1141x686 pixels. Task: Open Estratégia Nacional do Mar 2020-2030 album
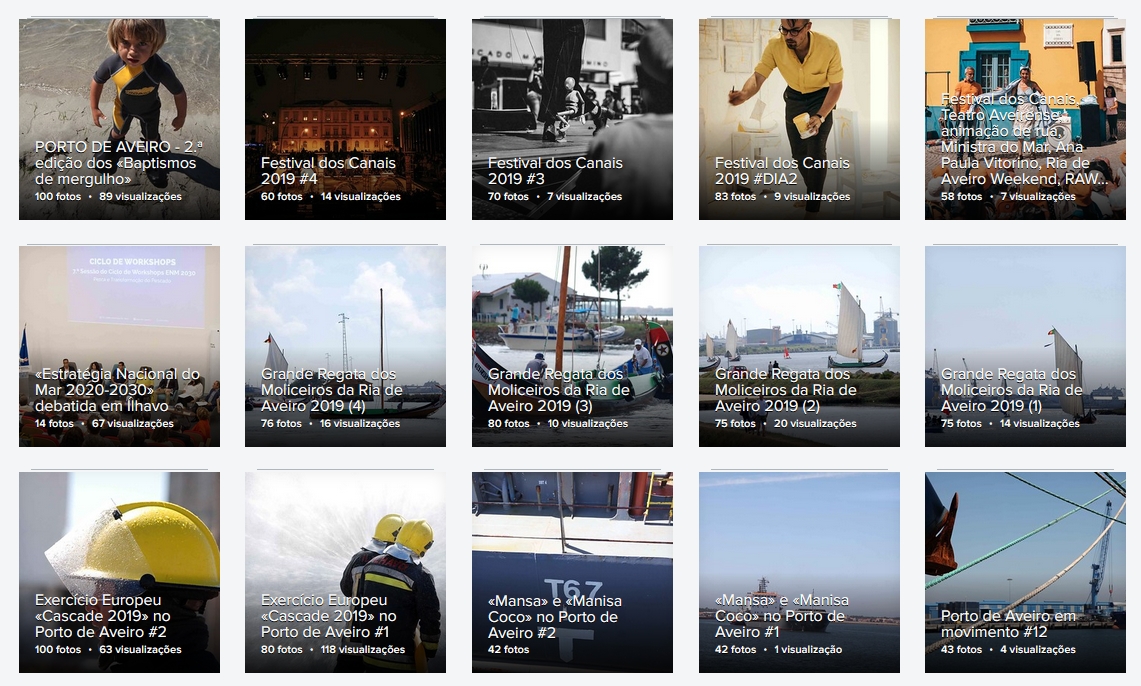(x=119, y=346)
